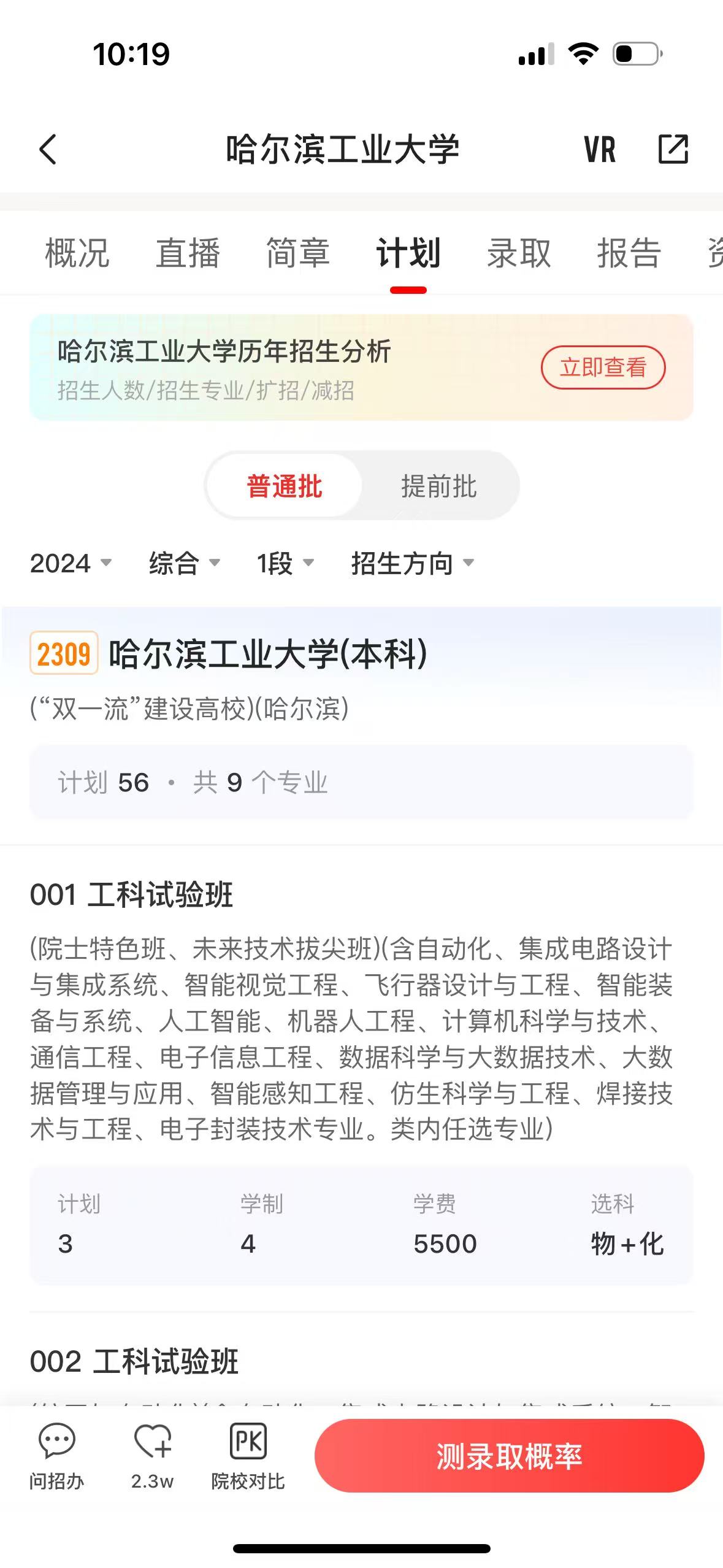This screenshot has width=723, height=1568.
Task: Select the 提前批 batch
Action: [x=438, y=486]
